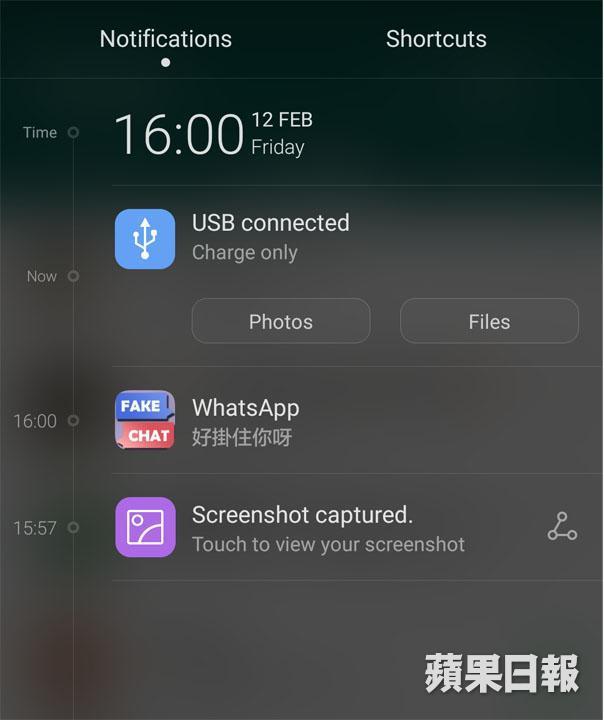This screenshot has width=604, height=720.
Task: Tap the Photos button under USB connected
Action: pyautogui.click(x=281, y=322)
